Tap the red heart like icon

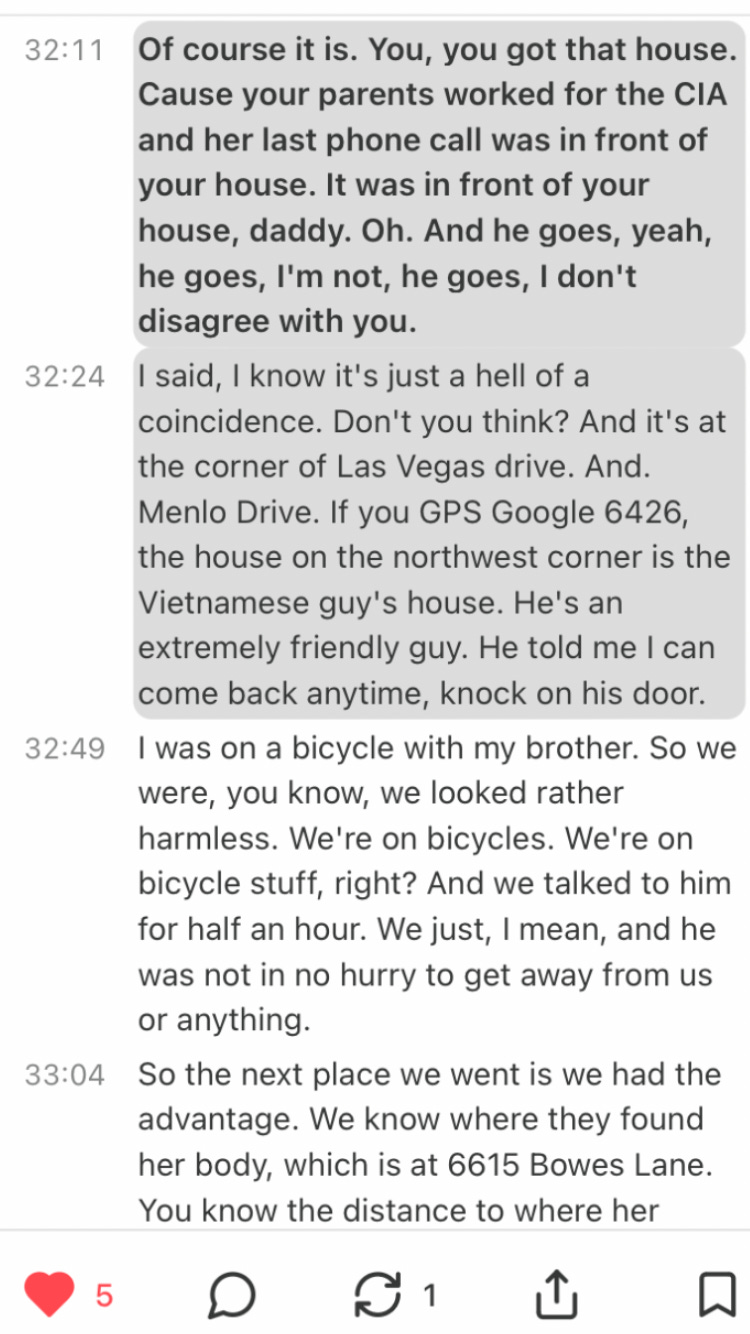49,1296
